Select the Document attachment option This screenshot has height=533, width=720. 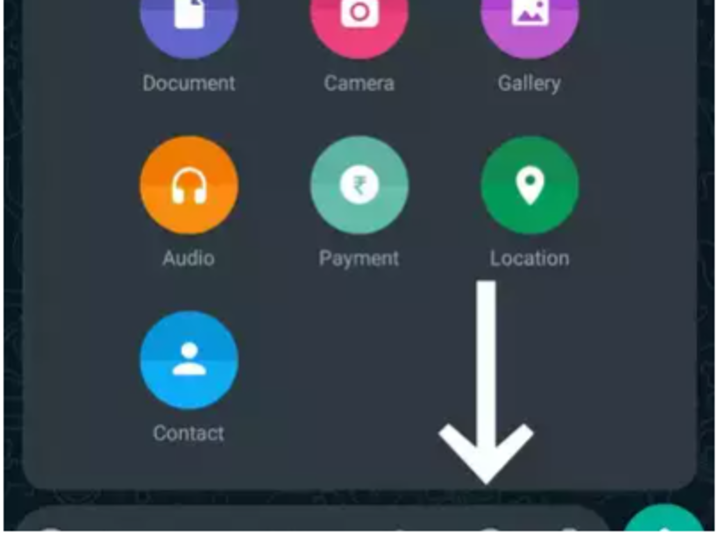188,22
